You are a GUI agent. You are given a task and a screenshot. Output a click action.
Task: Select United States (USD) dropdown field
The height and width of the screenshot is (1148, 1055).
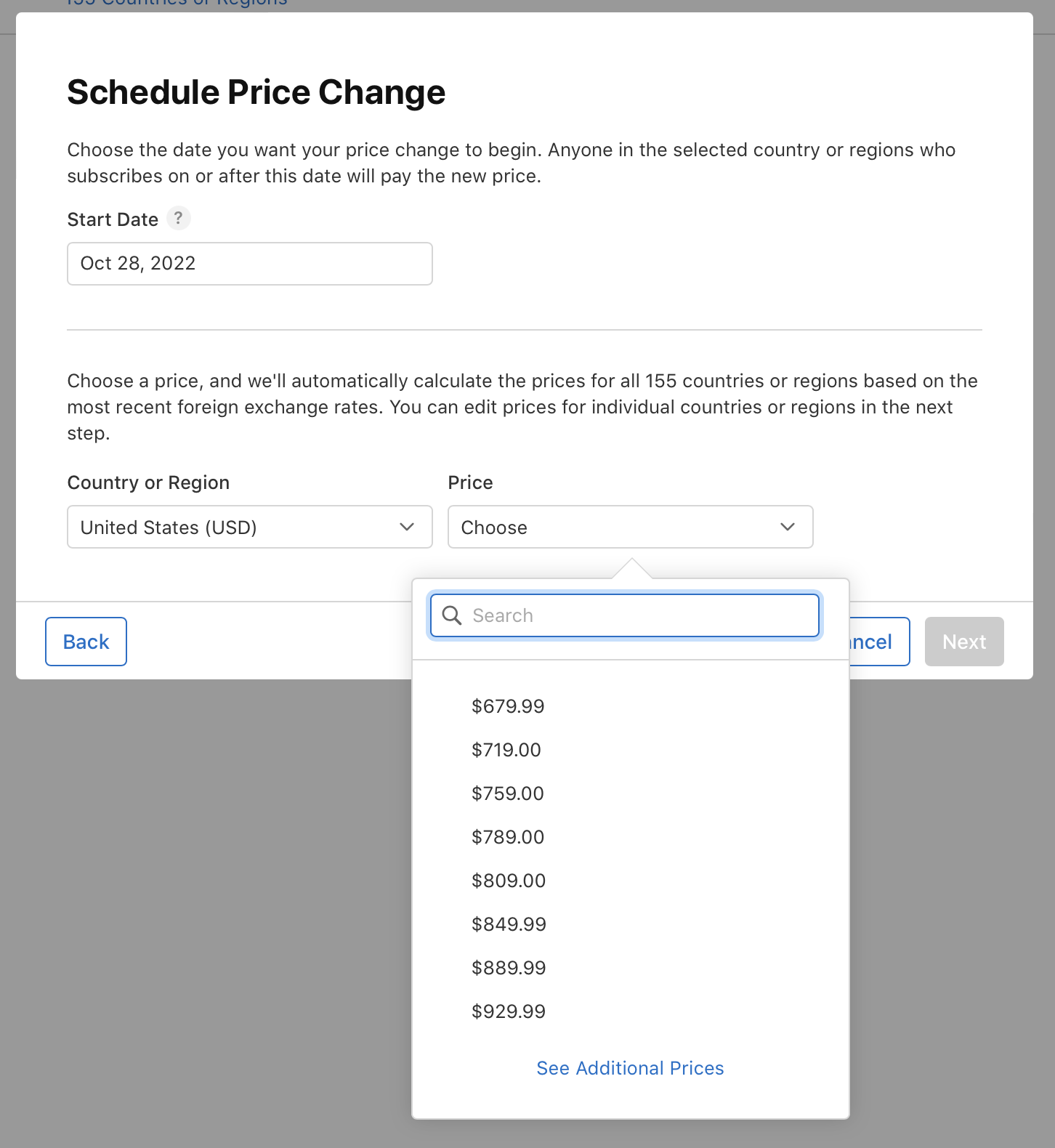click(x=250, y=527)
